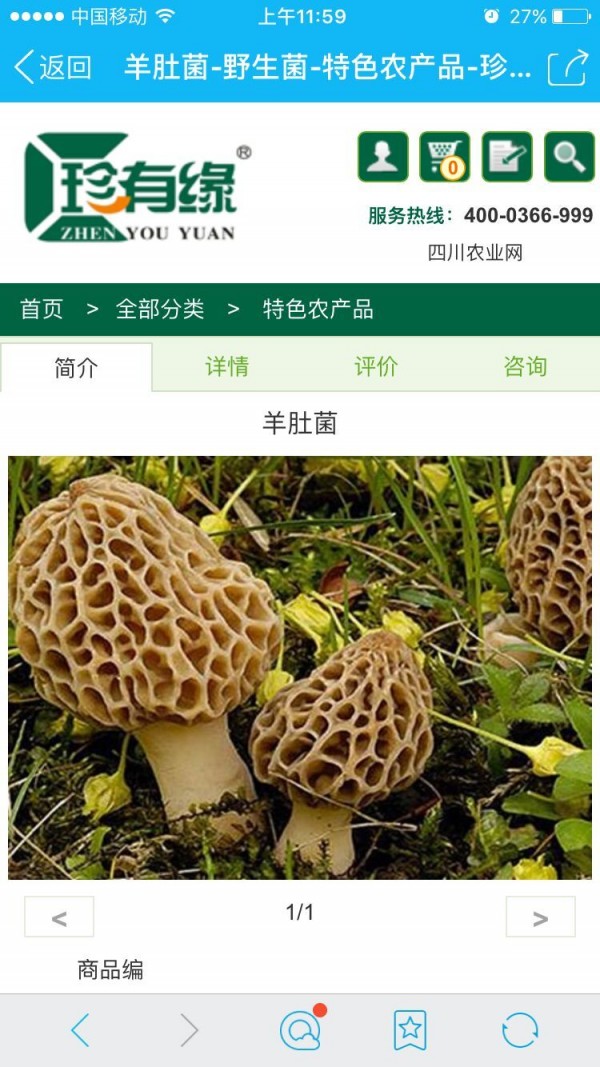Select the 简介 tab
This screenshot has height=1067, width=600.
click(x=76, y=367)
